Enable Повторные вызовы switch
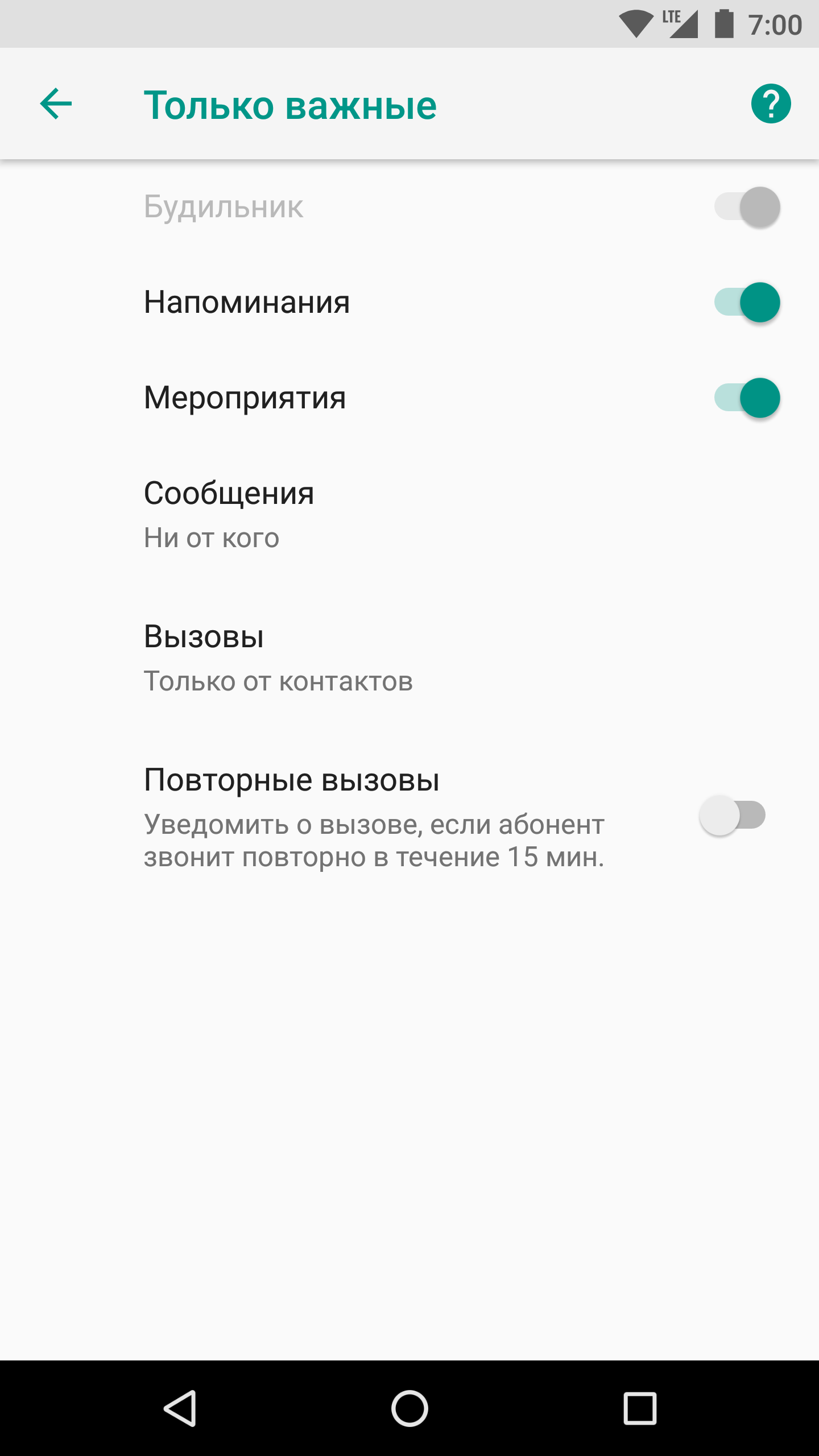 pos(733,816)
